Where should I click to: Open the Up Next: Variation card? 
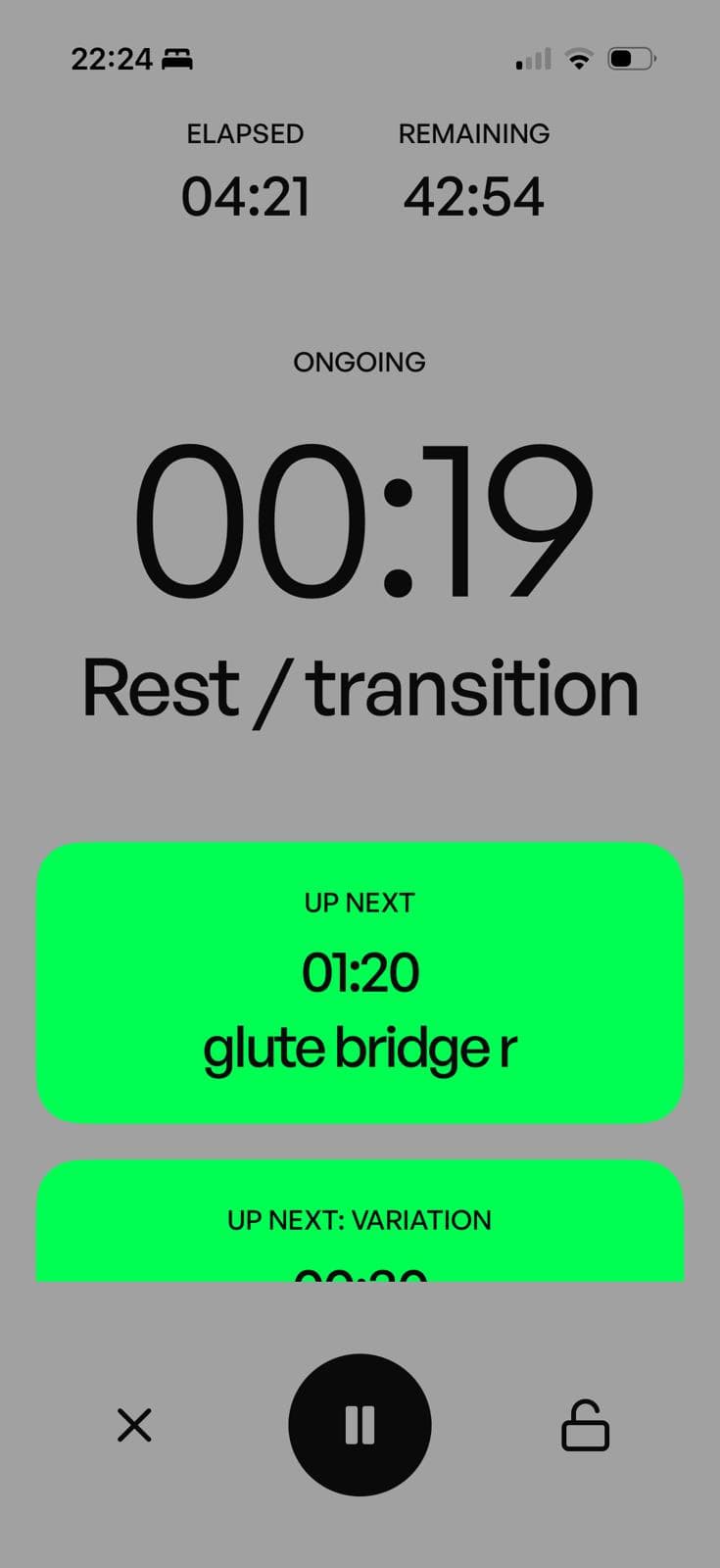(x=360, y=1221)
